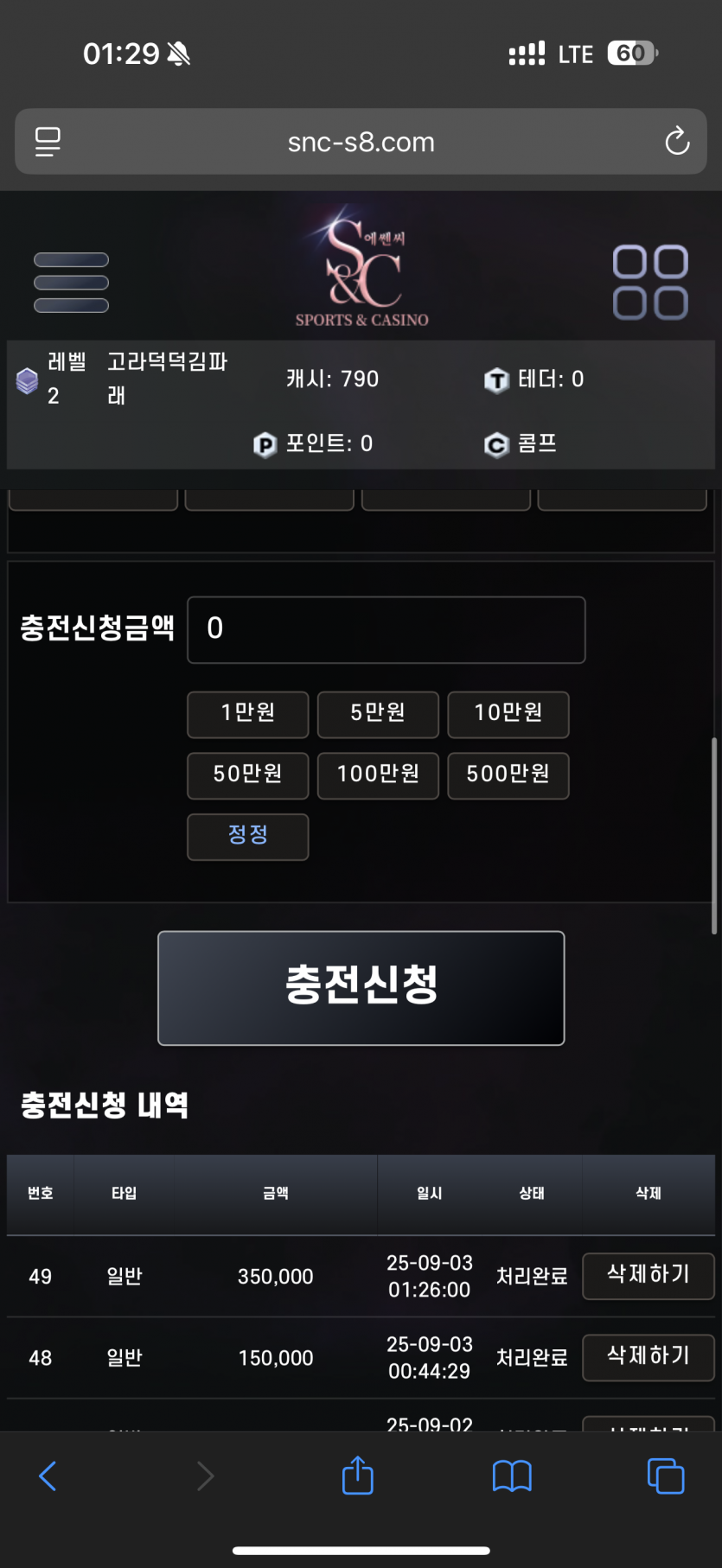
Task: Open the hamburger menu
Action: point(71,283)
